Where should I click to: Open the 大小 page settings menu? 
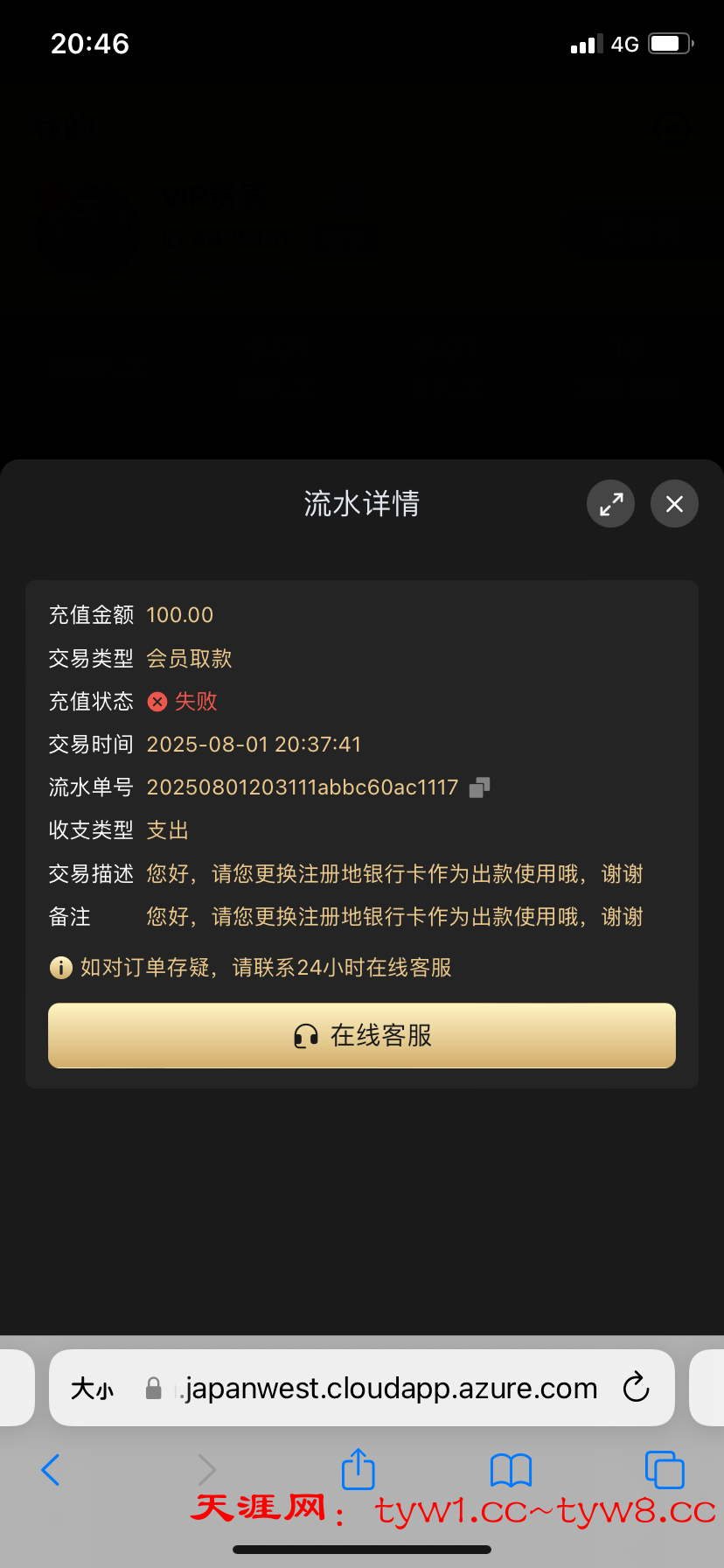(x=91, y=1388)
